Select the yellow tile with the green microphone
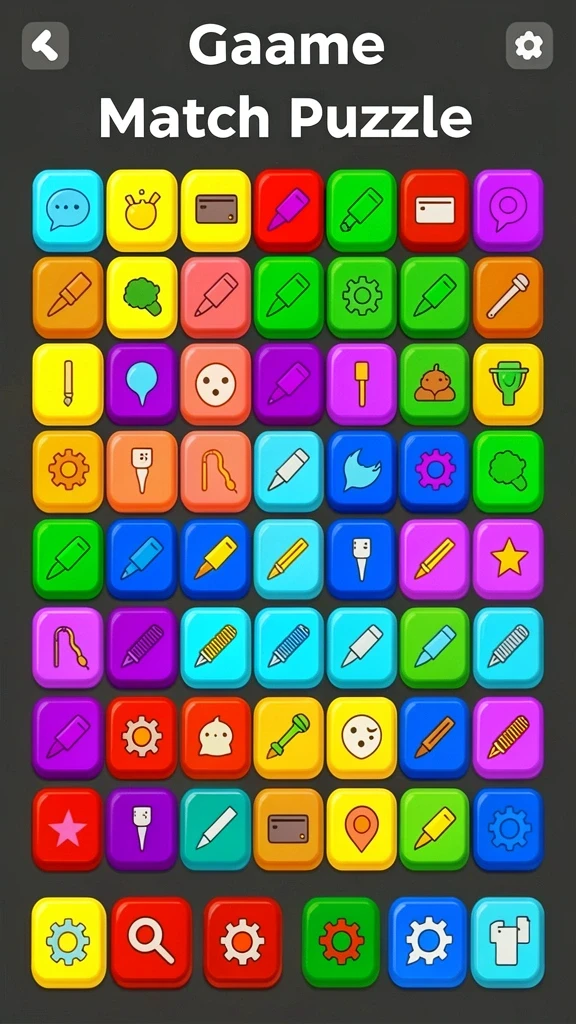 click(x=288, y=738)
